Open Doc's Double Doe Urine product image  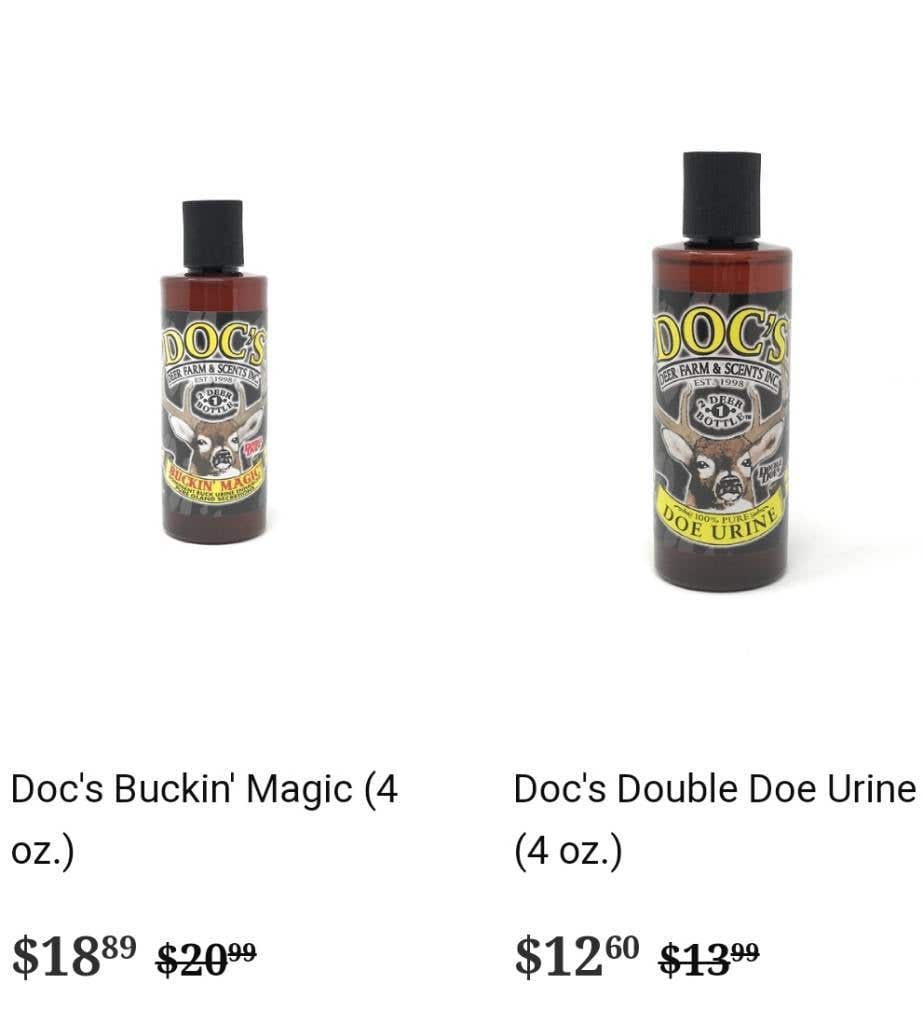(720, 372)
